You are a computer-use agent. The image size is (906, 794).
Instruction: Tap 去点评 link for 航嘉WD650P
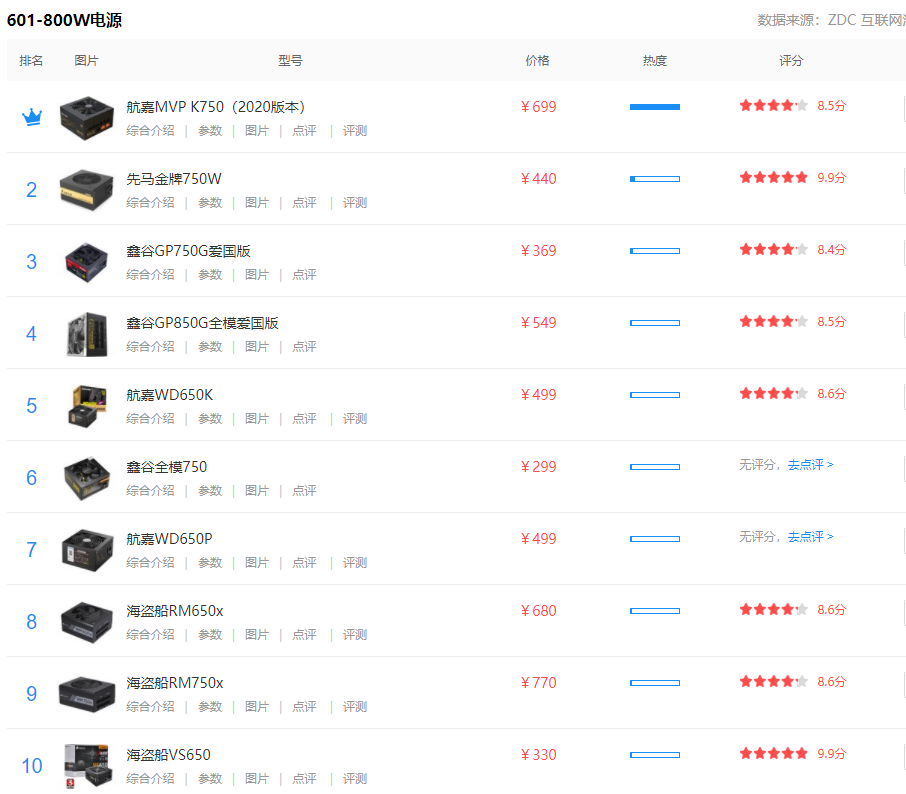click(x=809, y=537)
